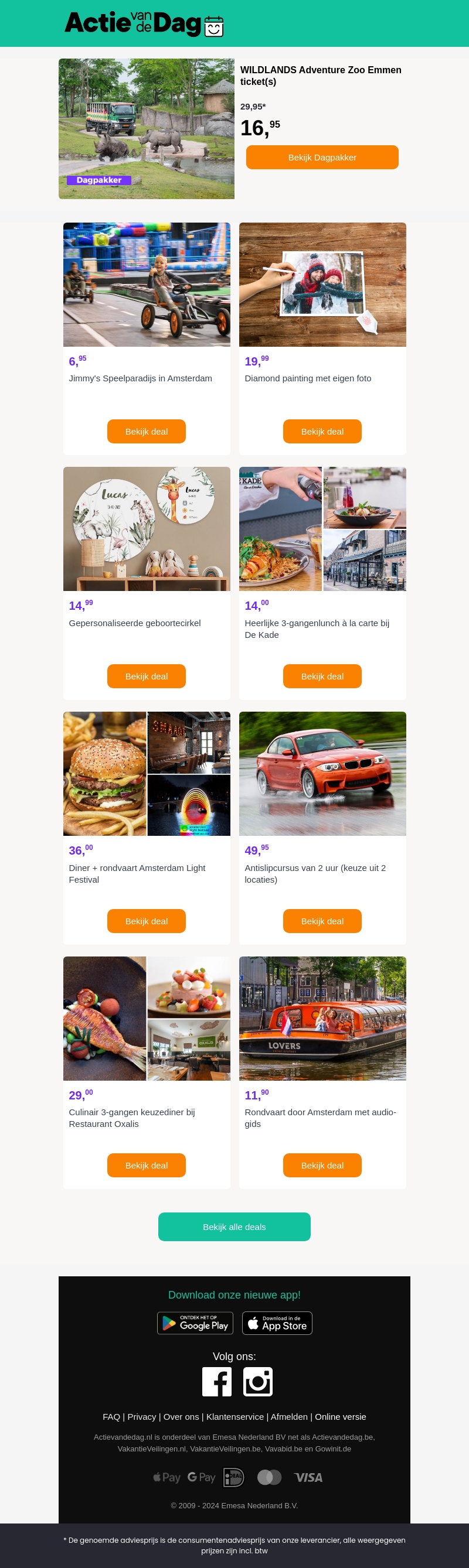Open the Rondvaart door Amsterdam deal
Viewport: 469px width, 1568px height.
click(x=322, y=1165)
